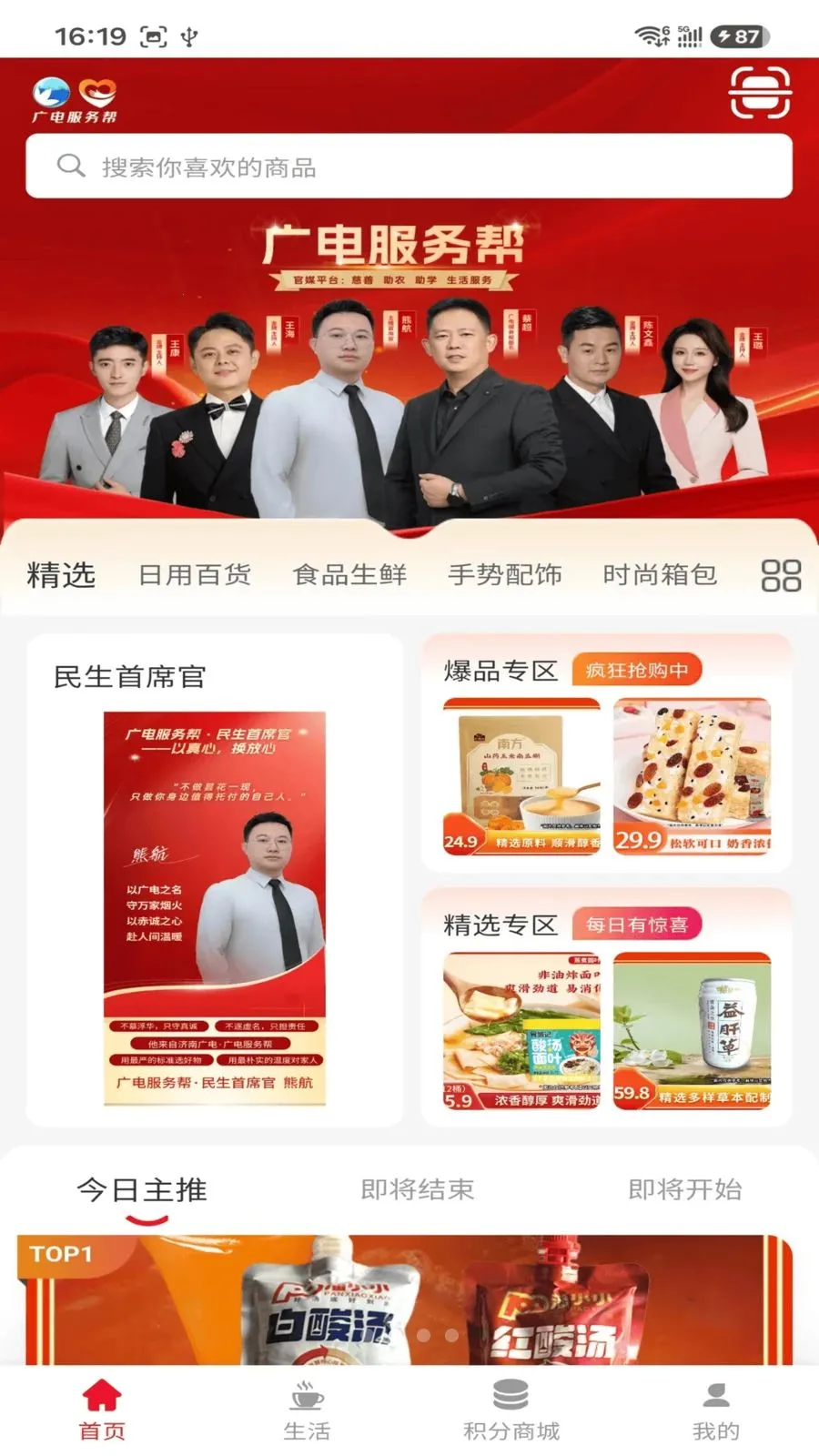Open the 5.9 noodle product in 精选专区
The height and width of the screenshot is (1456, 819).
click(x=521, y=1031)
